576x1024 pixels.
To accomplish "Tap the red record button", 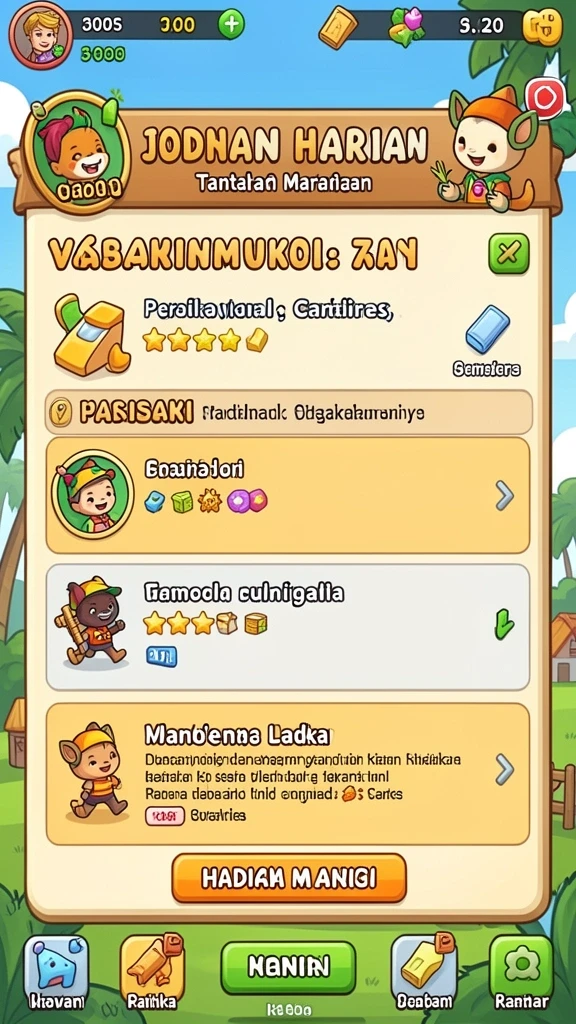I will pyautogui.click(x=545, y=98).
